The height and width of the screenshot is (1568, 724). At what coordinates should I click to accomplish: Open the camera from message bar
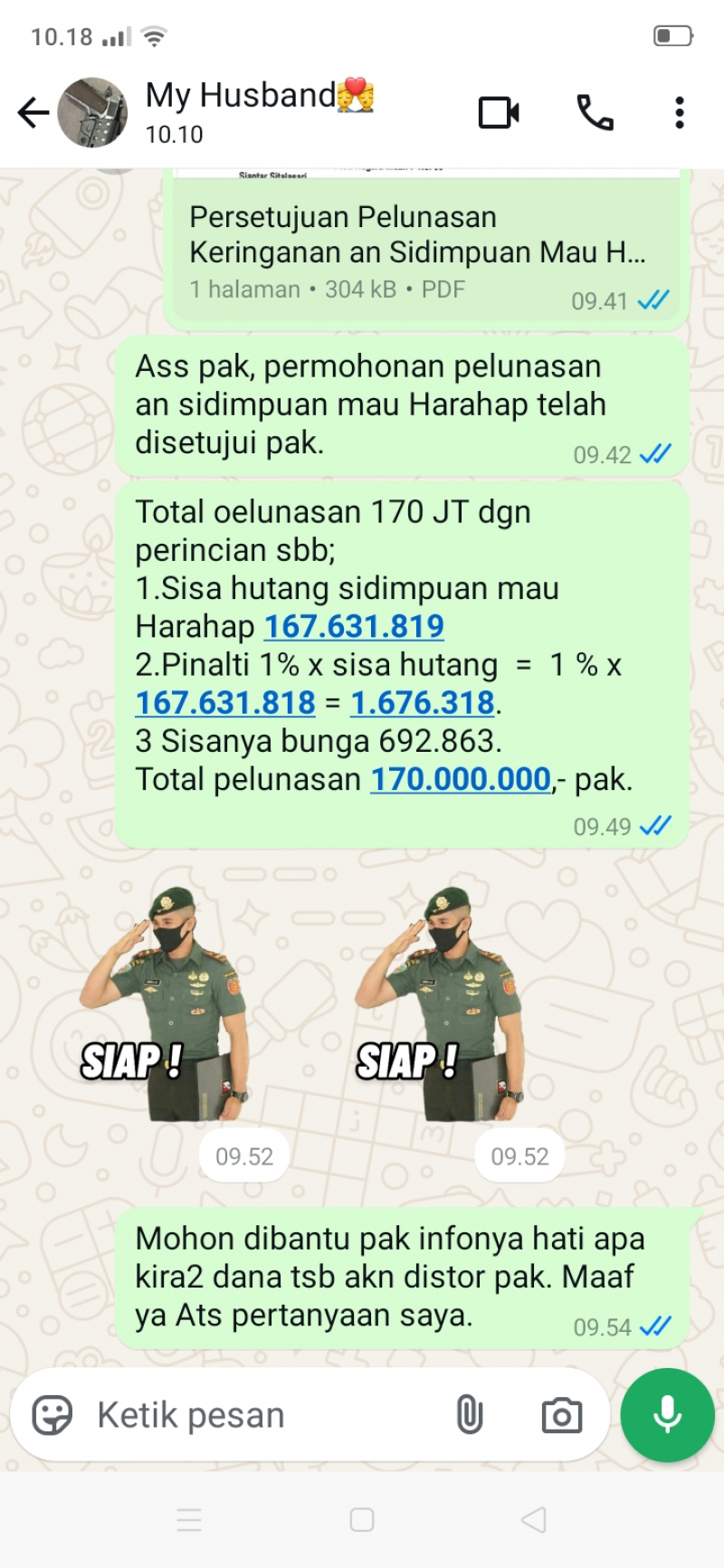[561, 1415]
